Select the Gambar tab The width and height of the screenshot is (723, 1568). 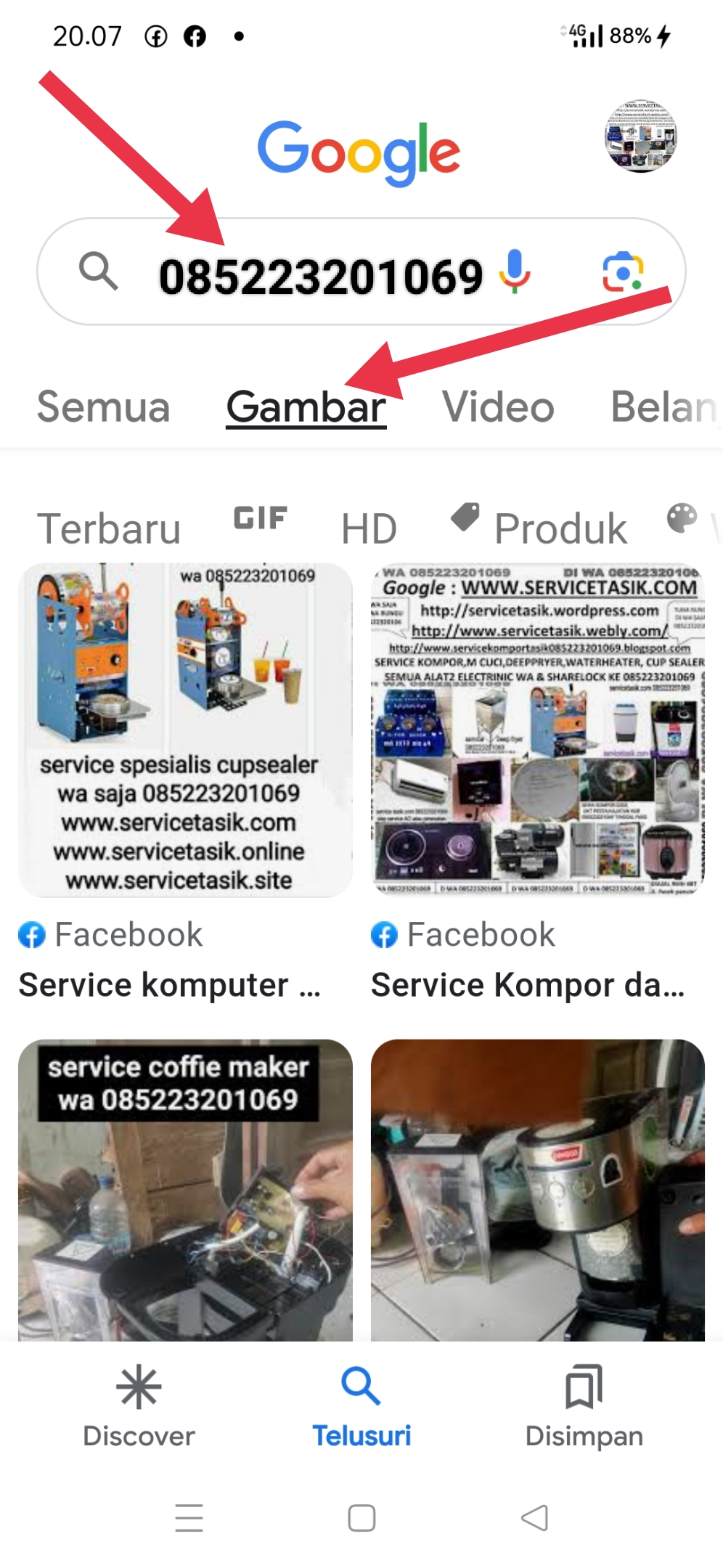(x=306, y=407)
